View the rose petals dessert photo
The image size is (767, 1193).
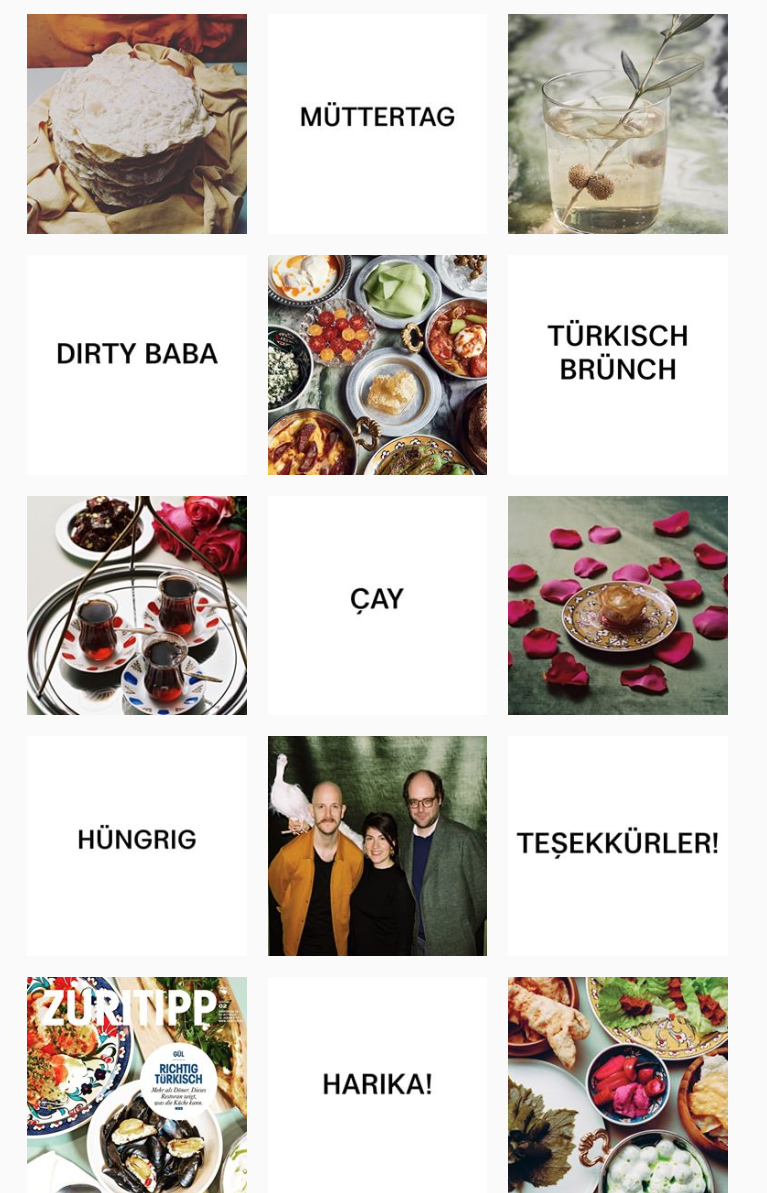(617, 605)
